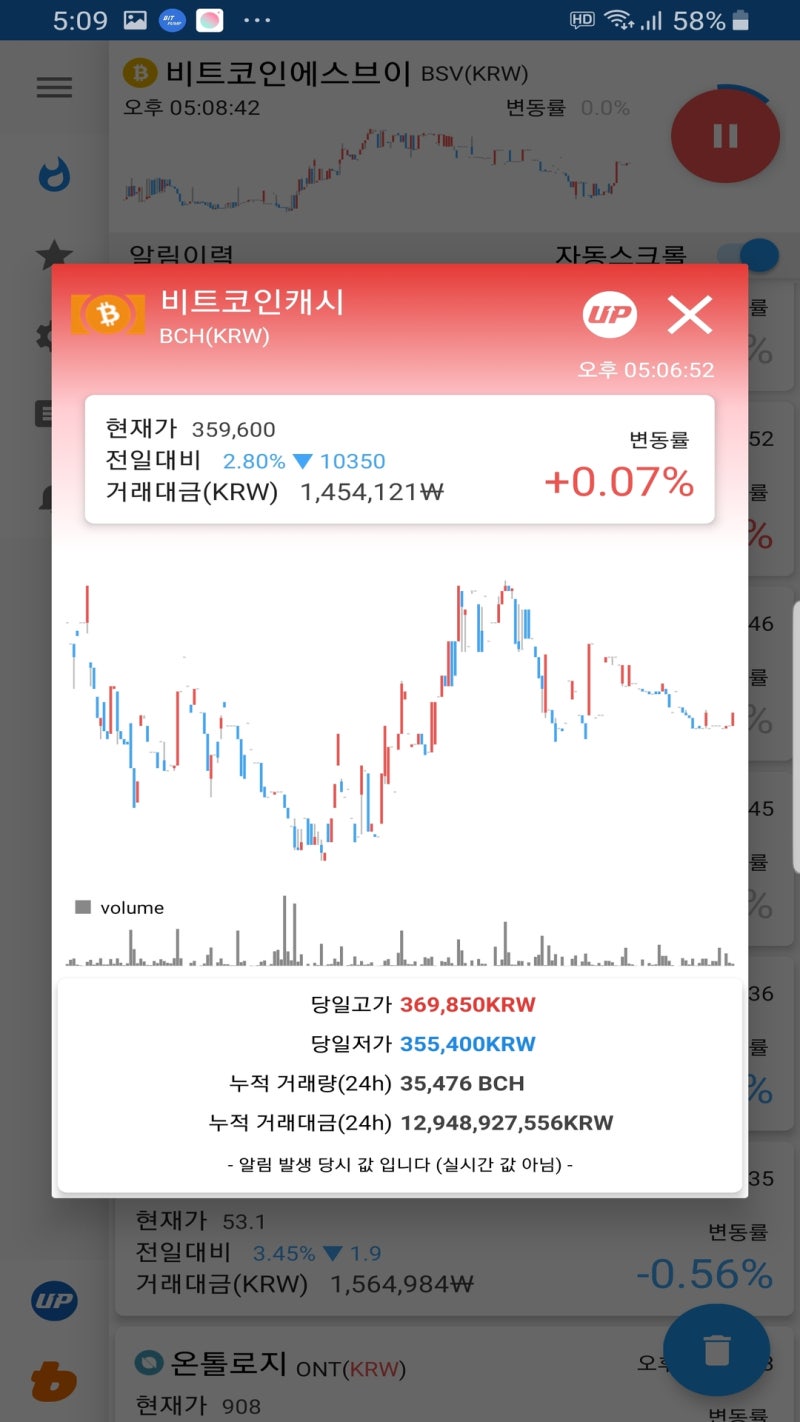Tap the UP exchange badge in the BCH popup

pos(610,314)
